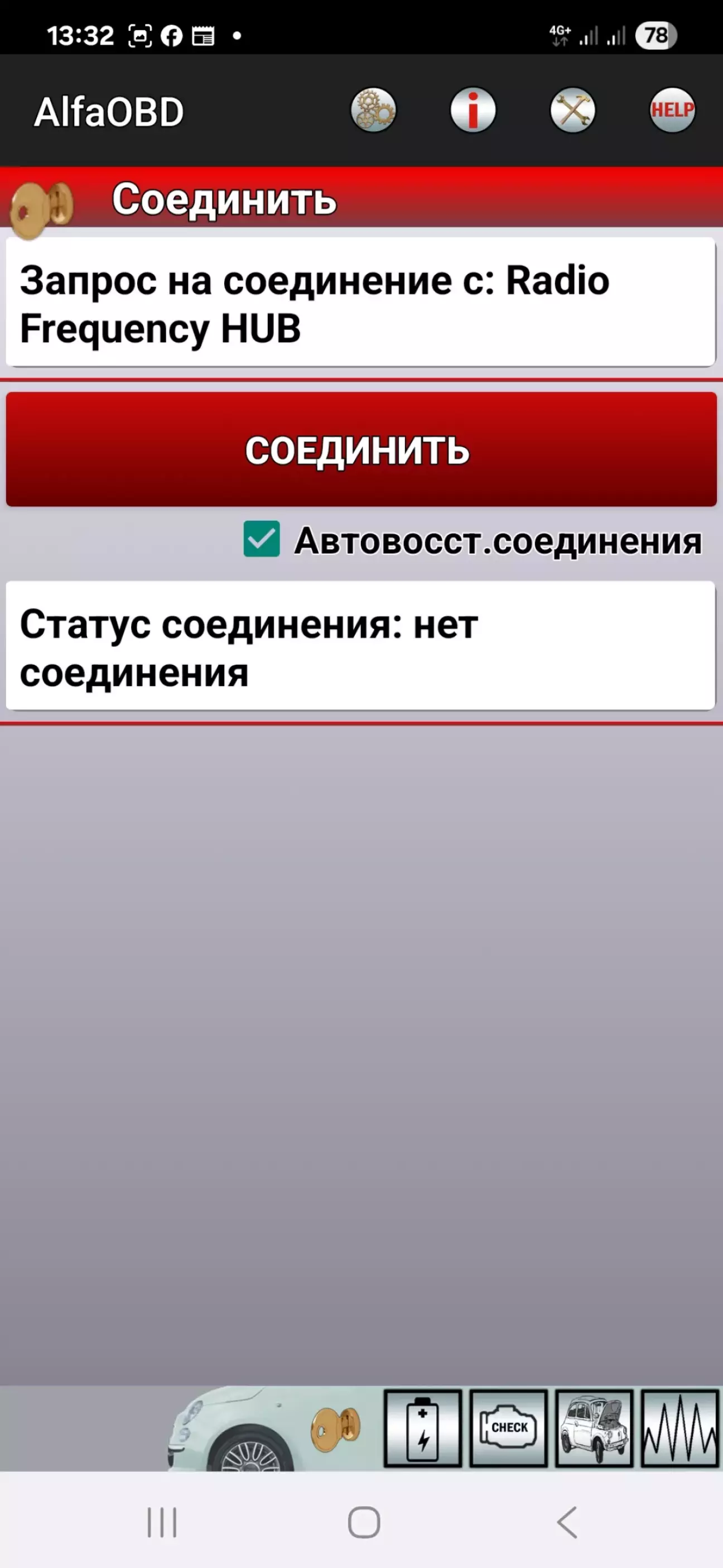Open the HELP button
The image size is (723, 1568).
point(672,110)
